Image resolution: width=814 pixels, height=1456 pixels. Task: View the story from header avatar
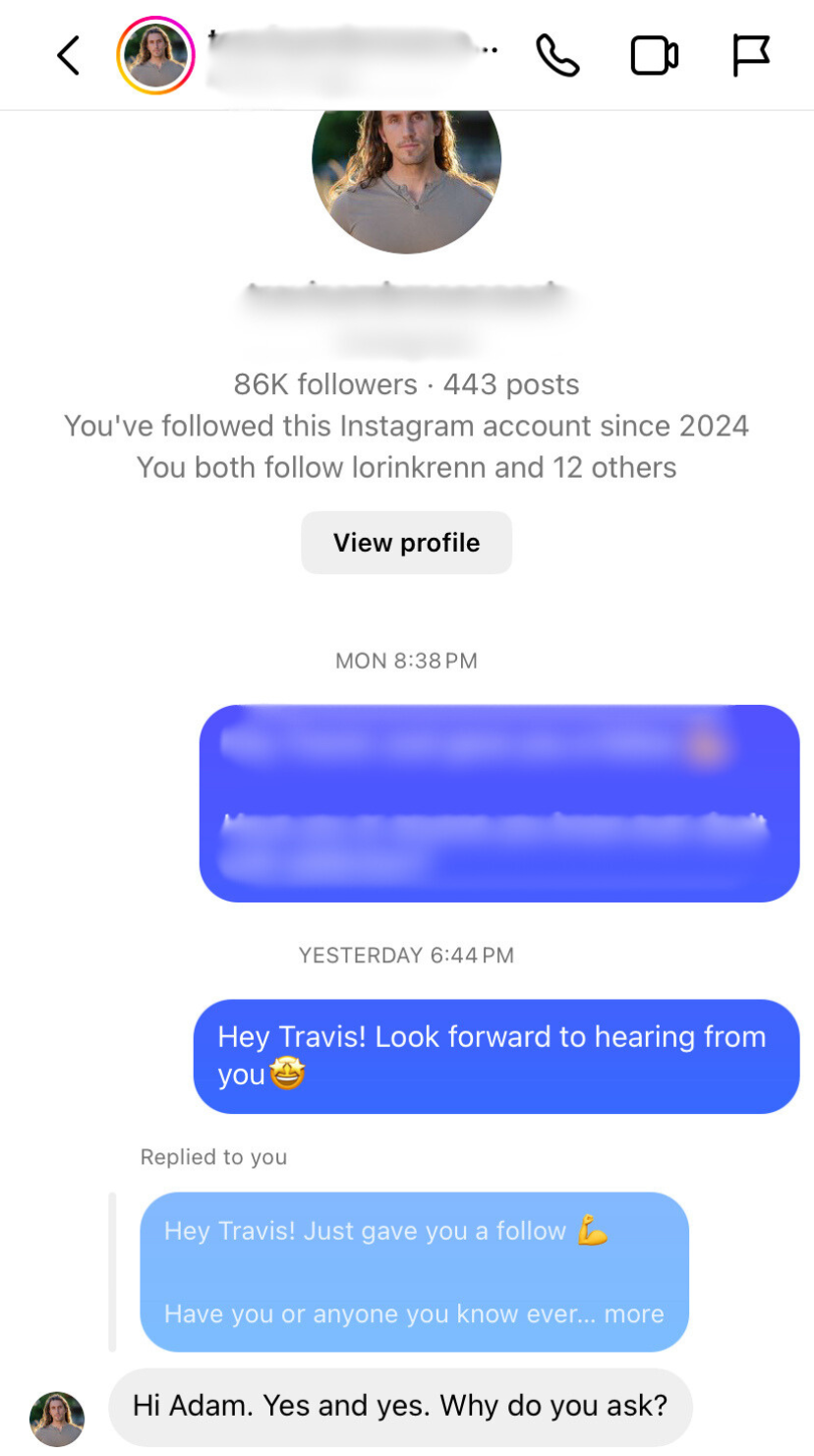155,55
